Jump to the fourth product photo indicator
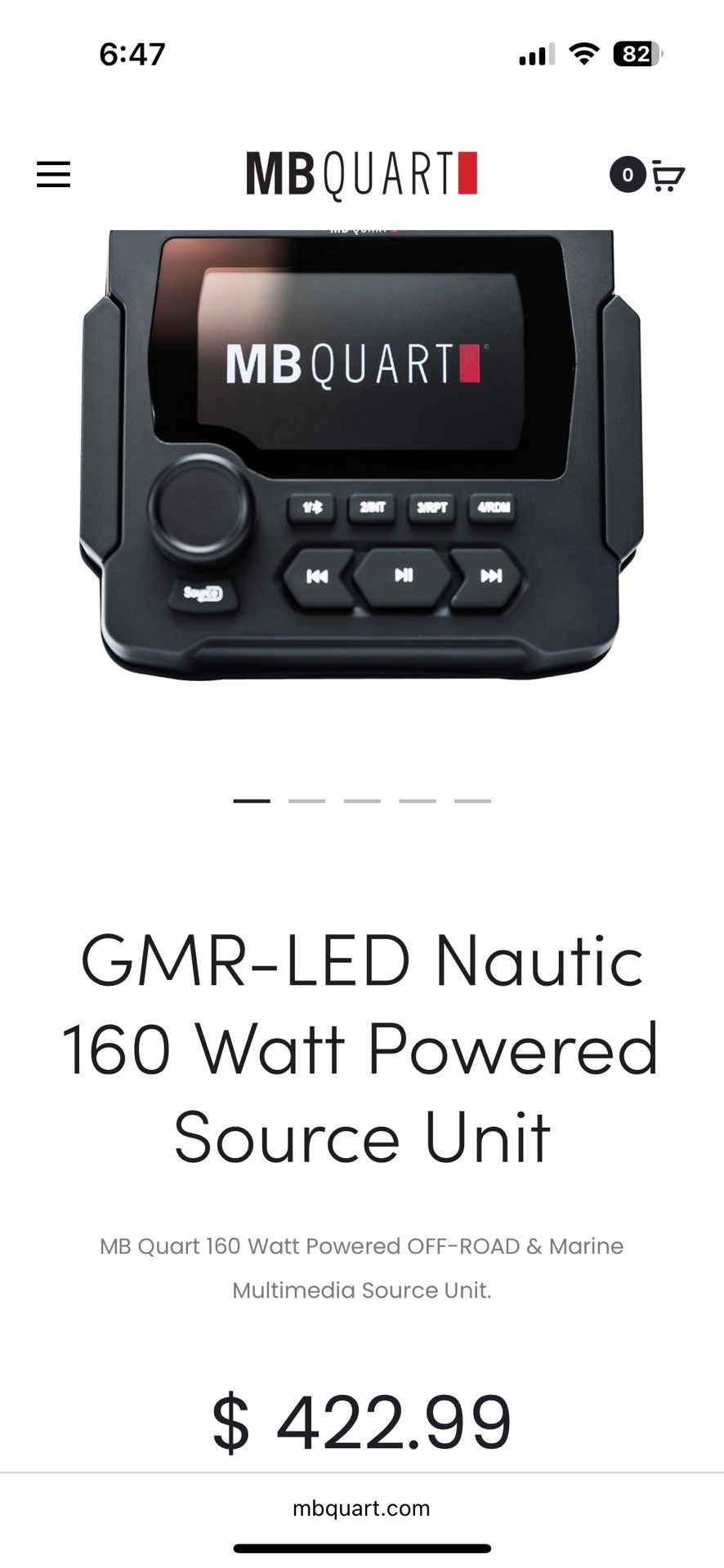 pyautogui.click(x=417, y=801)
